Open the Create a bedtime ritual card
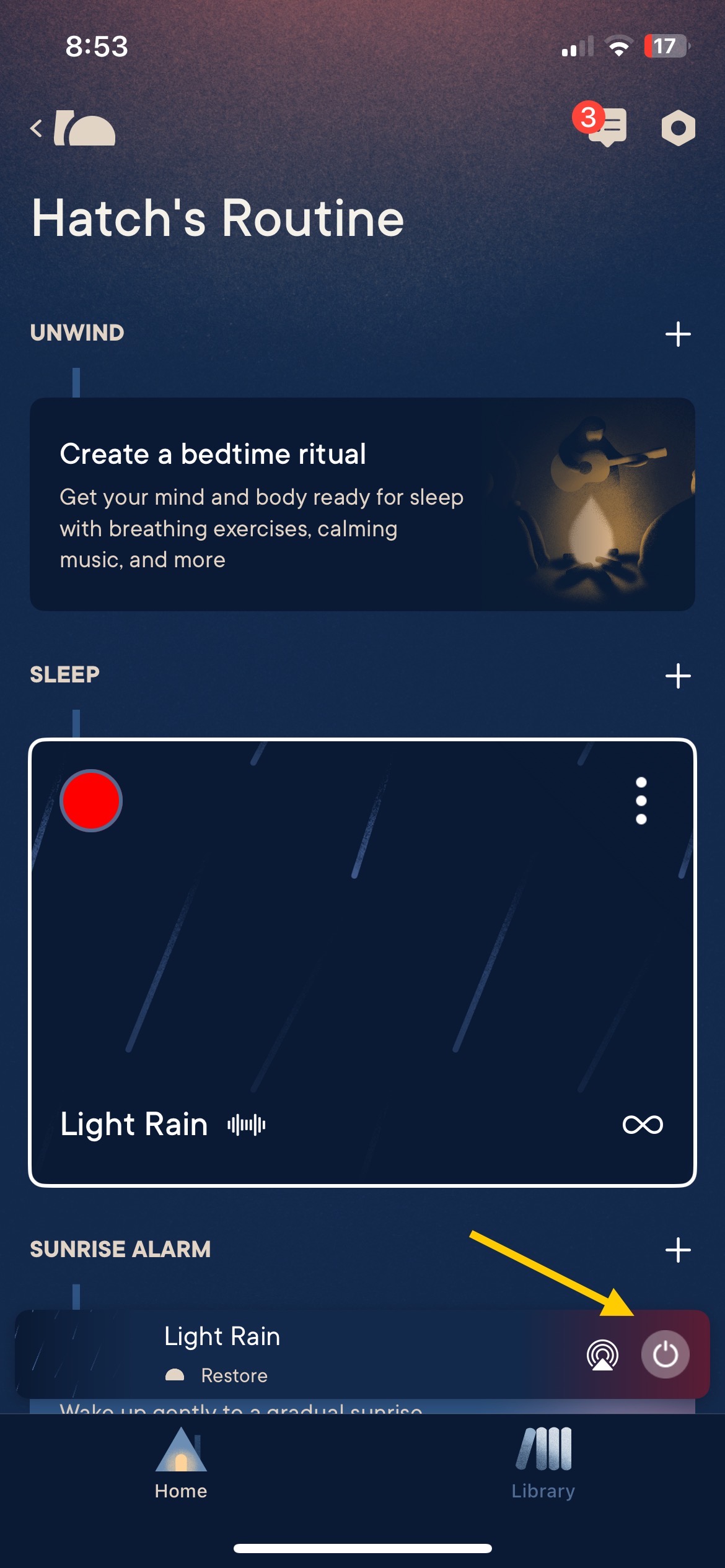The image size is (725, 1568). (362, 504)
